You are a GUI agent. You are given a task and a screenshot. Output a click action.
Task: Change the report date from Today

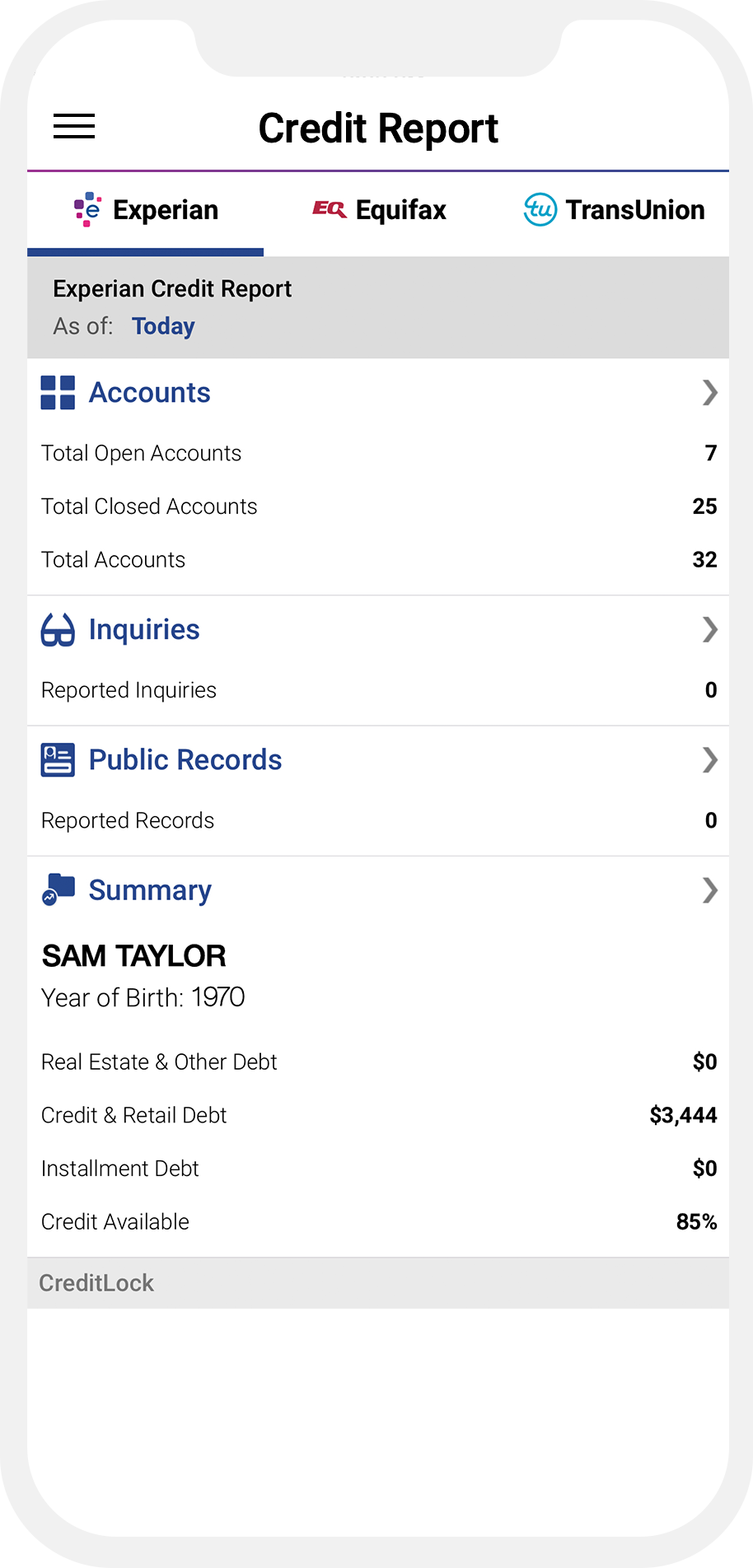point(163,327)
